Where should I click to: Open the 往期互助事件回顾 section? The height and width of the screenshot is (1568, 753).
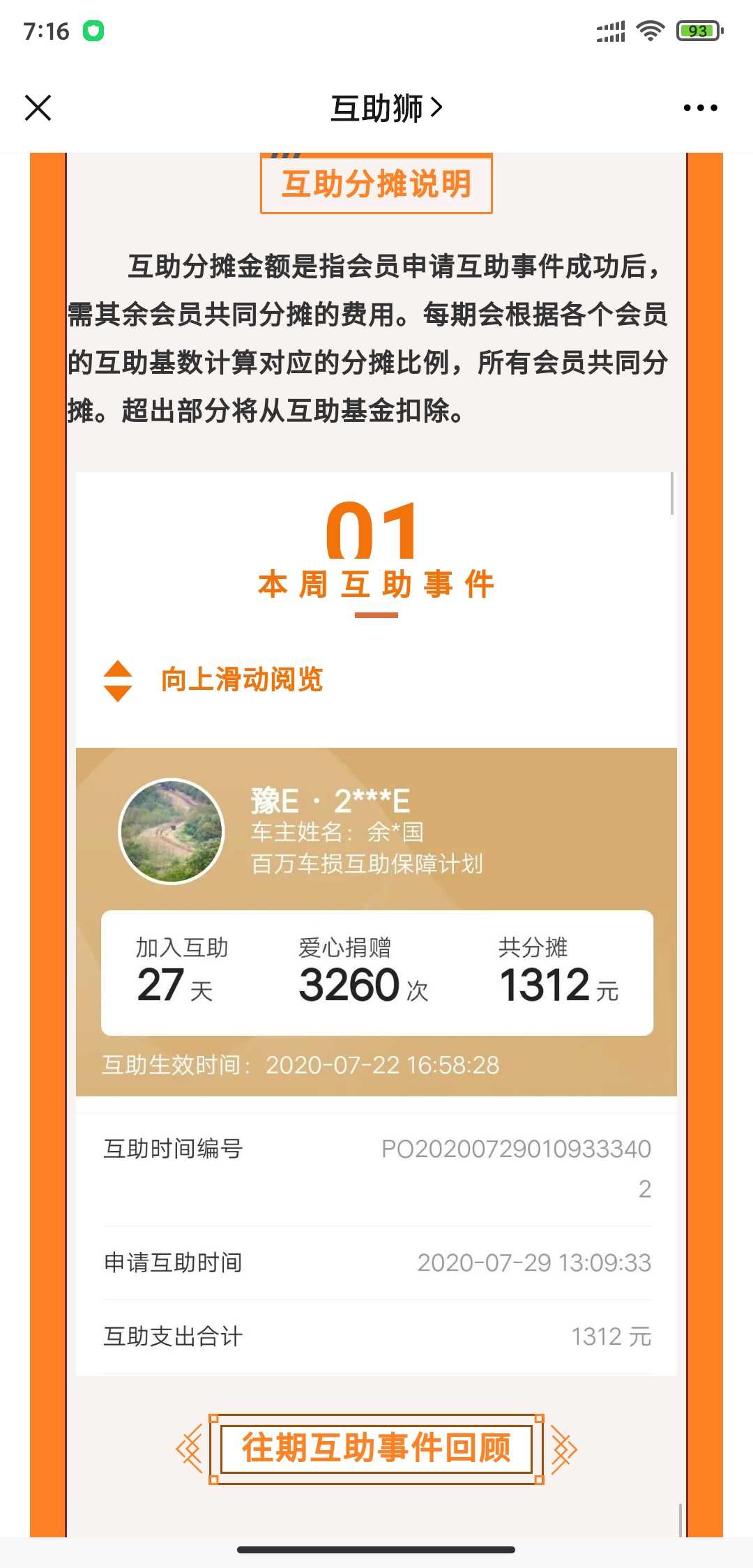point(376,1449)
